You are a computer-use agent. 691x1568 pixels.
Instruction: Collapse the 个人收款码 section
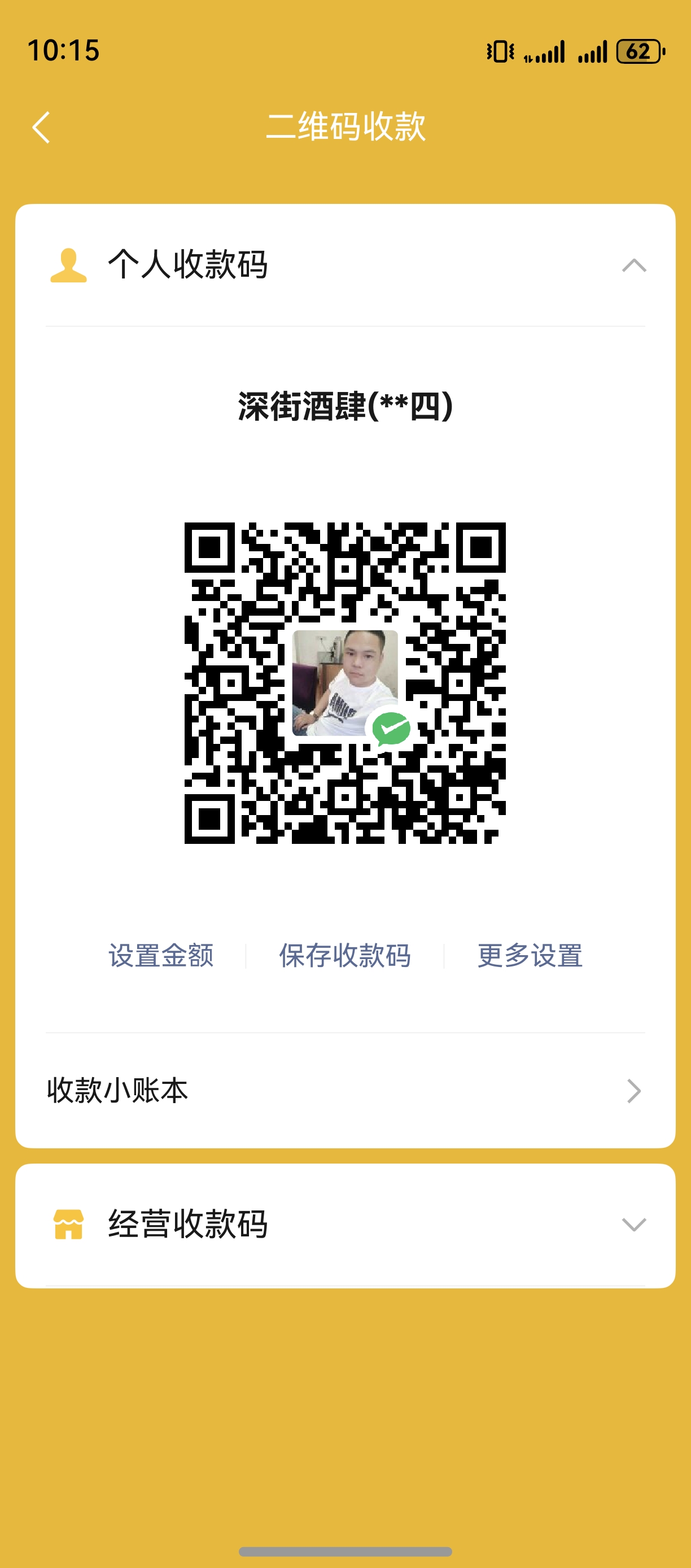point(633,265)
